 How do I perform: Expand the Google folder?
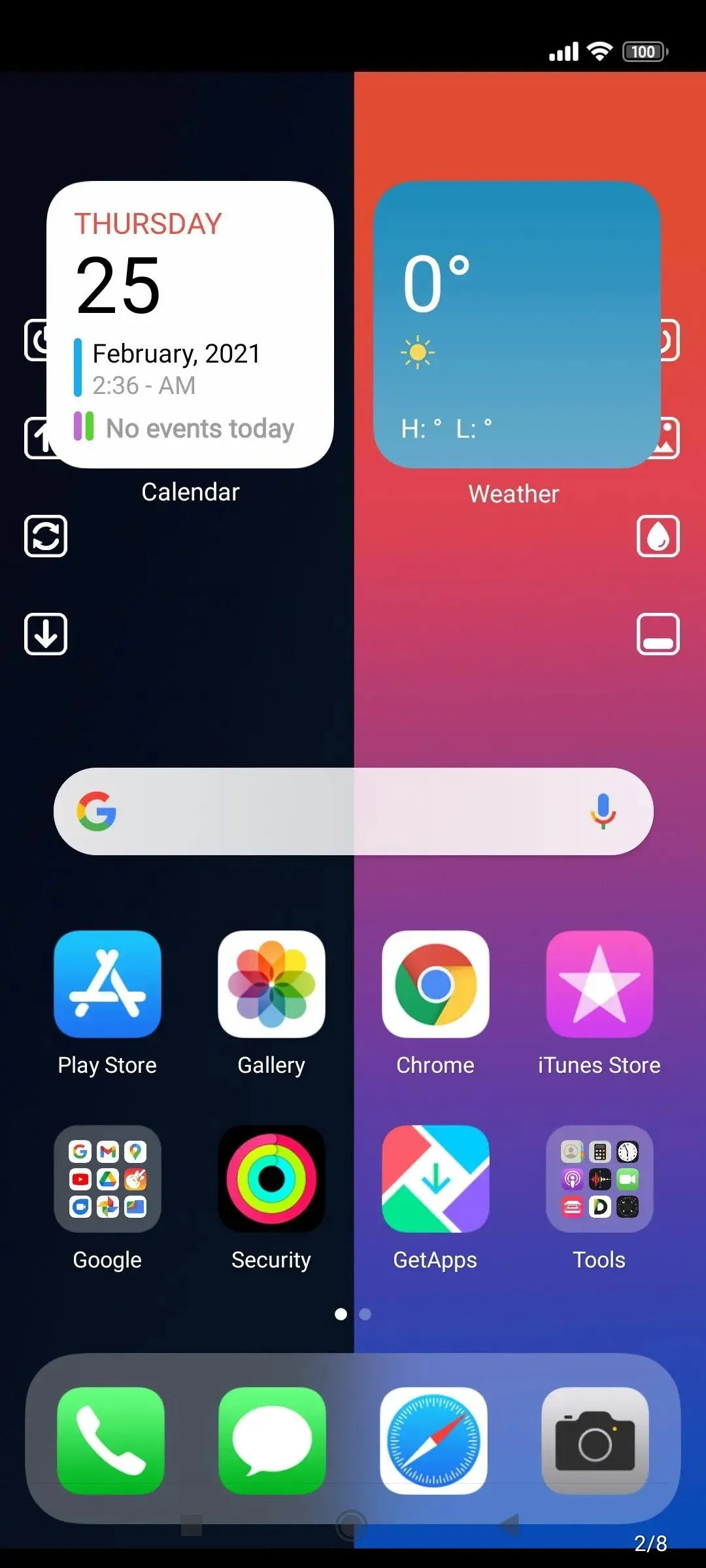point(108,1179)
